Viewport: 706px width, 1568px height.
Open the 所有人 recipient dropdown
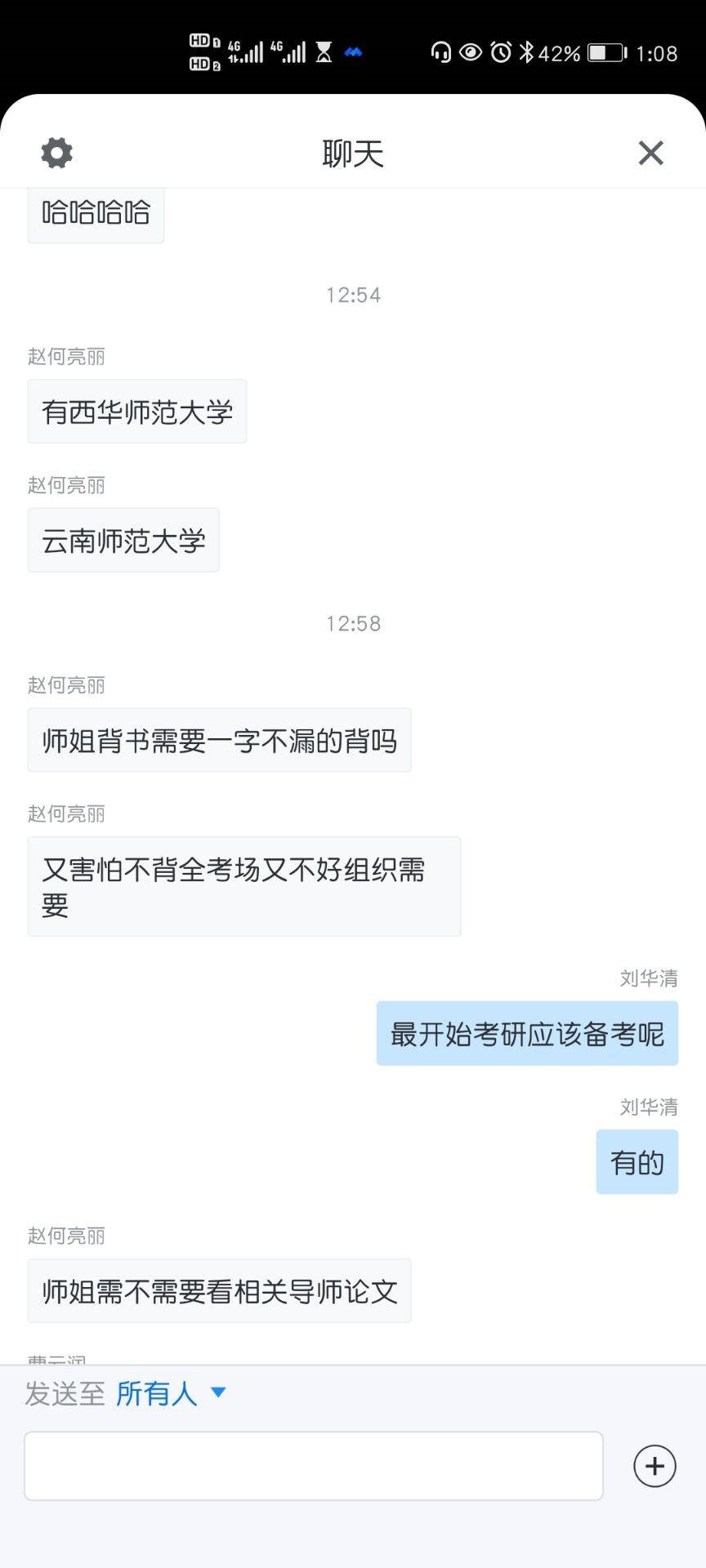click(170, 1393)
